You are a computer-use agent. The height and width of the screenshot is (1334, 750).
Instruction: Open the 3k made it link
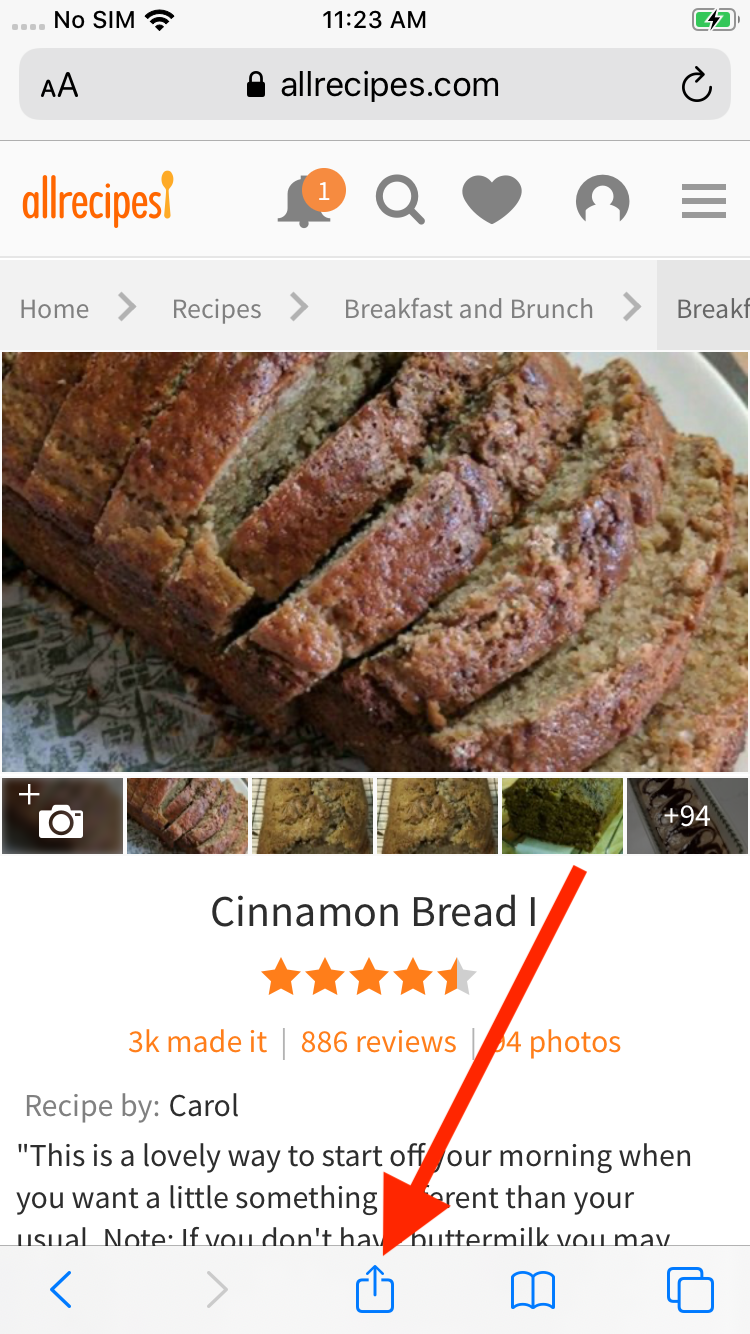pyautogui.click(x=197, y=1042)
